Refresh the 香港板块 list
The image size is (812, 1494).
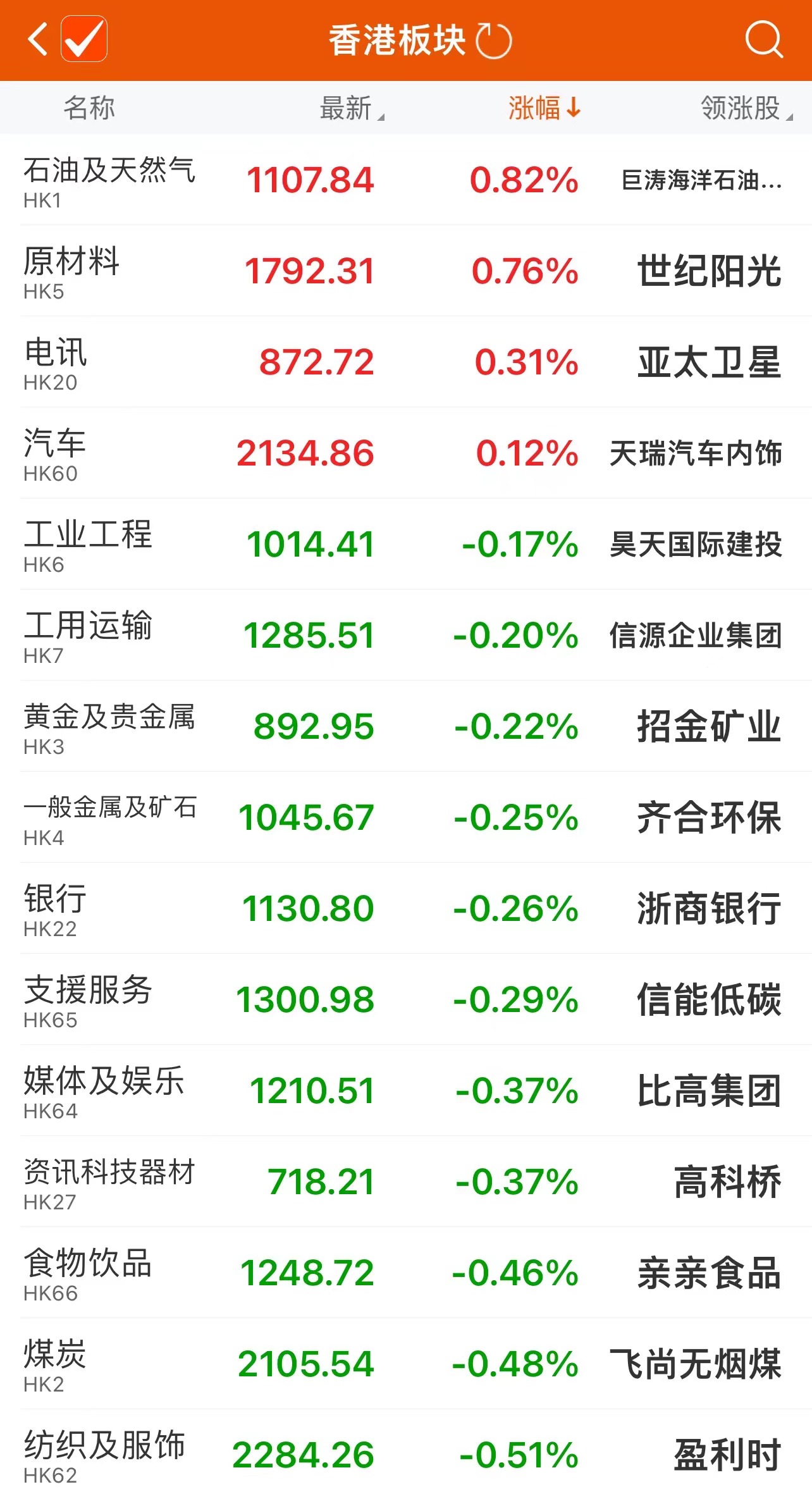click(493, 40)
